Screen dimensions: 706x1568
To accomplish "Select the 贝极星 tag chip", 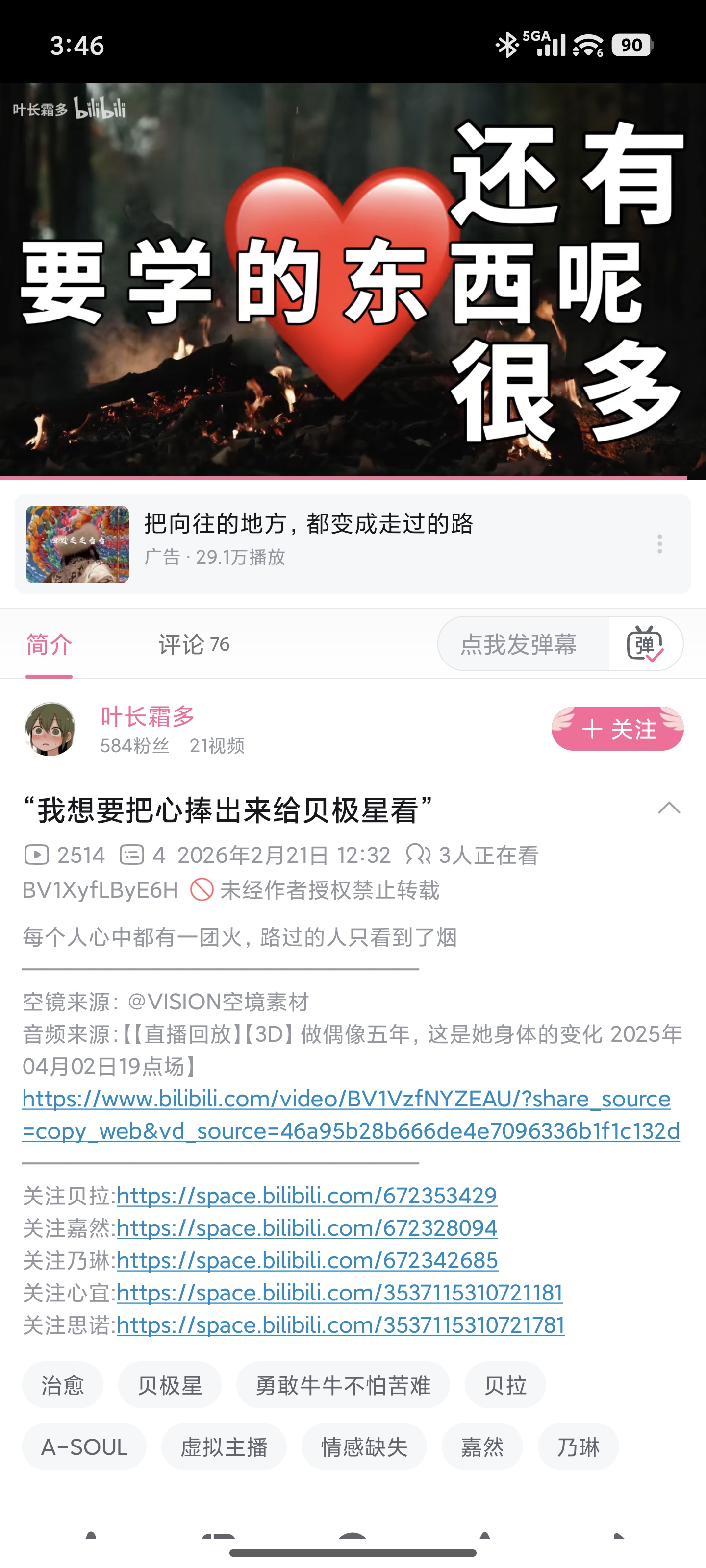I will (x=169, y=1385).
